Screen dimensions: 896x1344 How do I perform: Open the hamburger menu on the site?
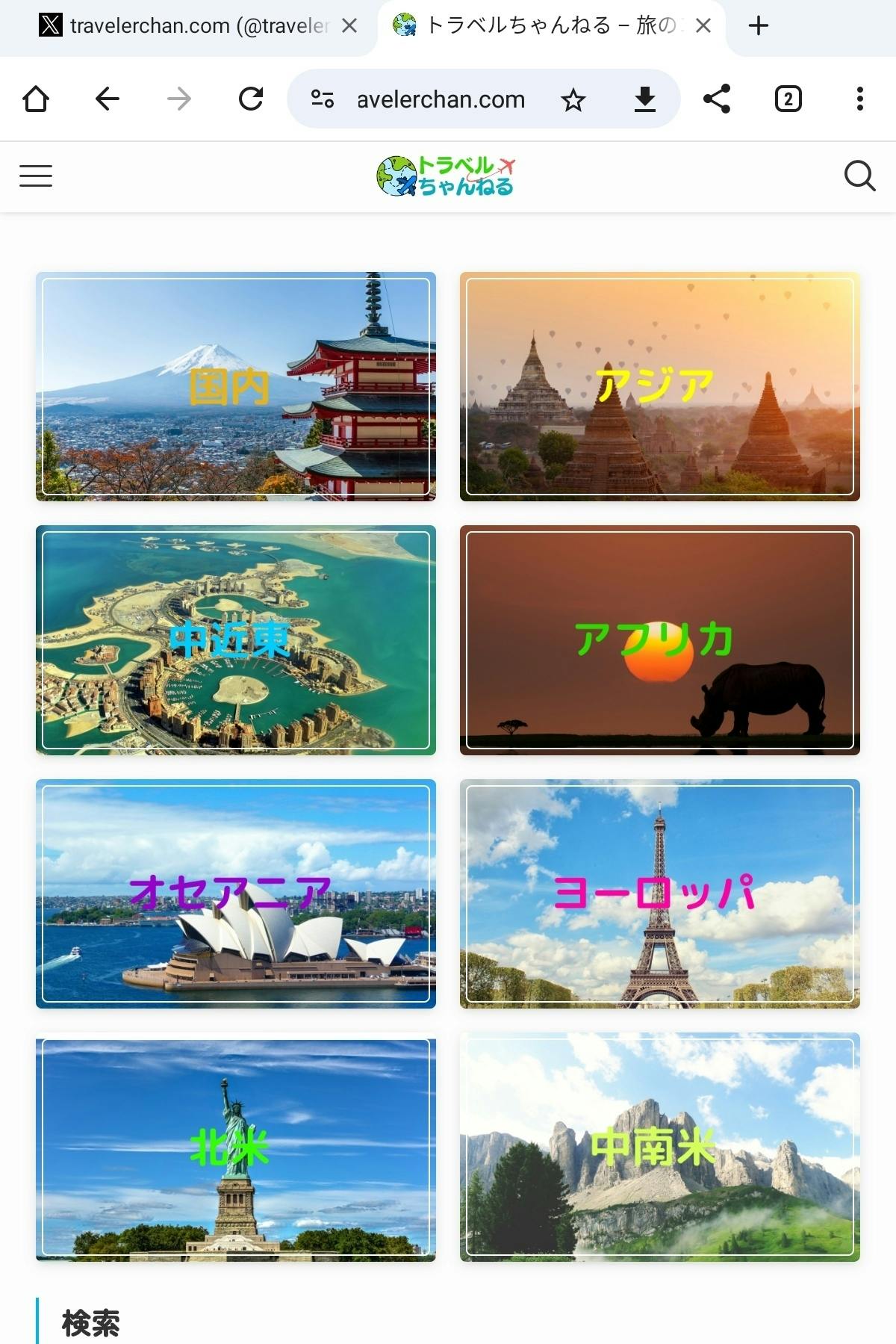tap(36, 176)
